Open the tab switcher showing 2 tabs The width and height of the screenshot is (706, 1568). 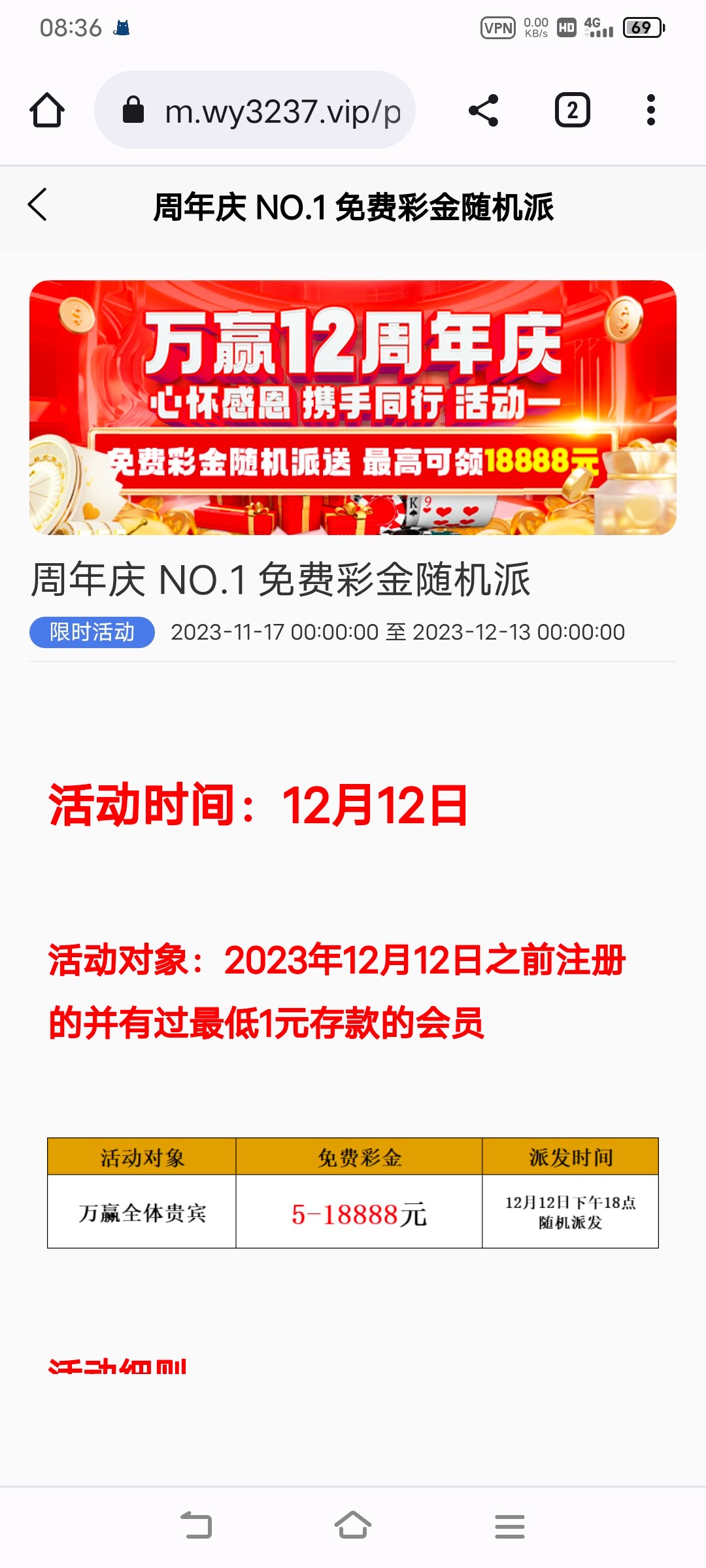point(572,110)
